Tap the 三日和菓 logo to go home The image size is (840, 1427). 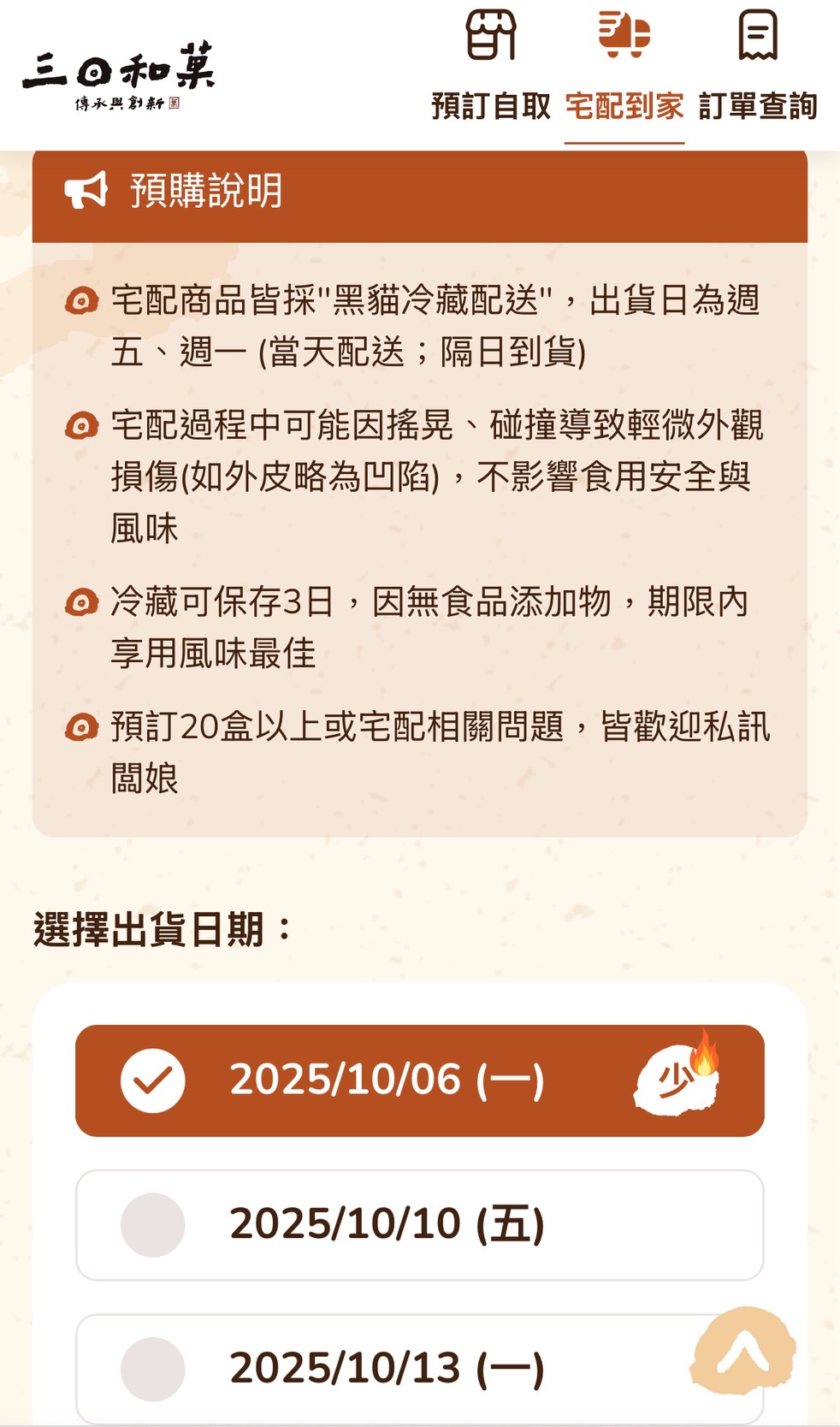118,75
